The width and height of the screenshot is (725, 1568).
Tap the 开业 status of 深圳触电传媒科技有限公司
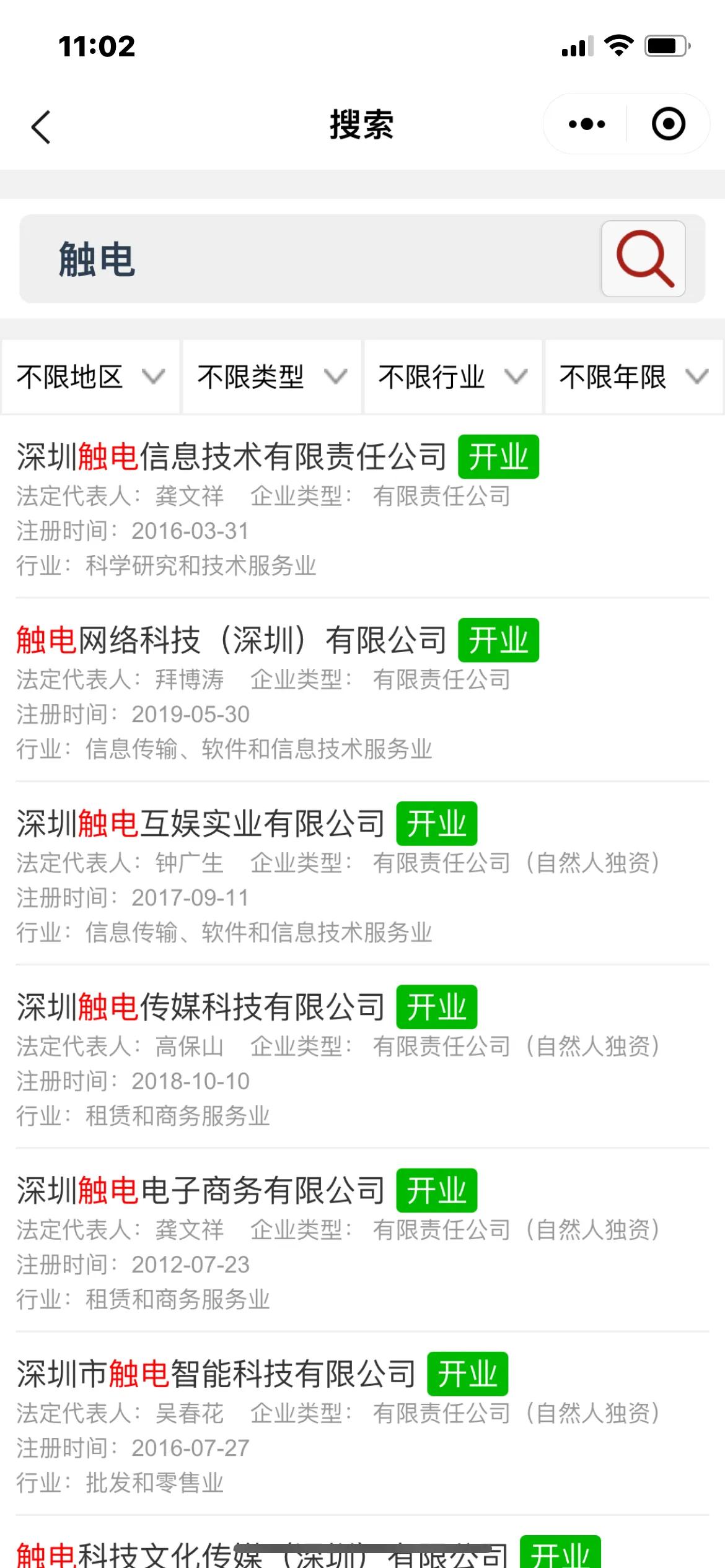point(436,1006)
